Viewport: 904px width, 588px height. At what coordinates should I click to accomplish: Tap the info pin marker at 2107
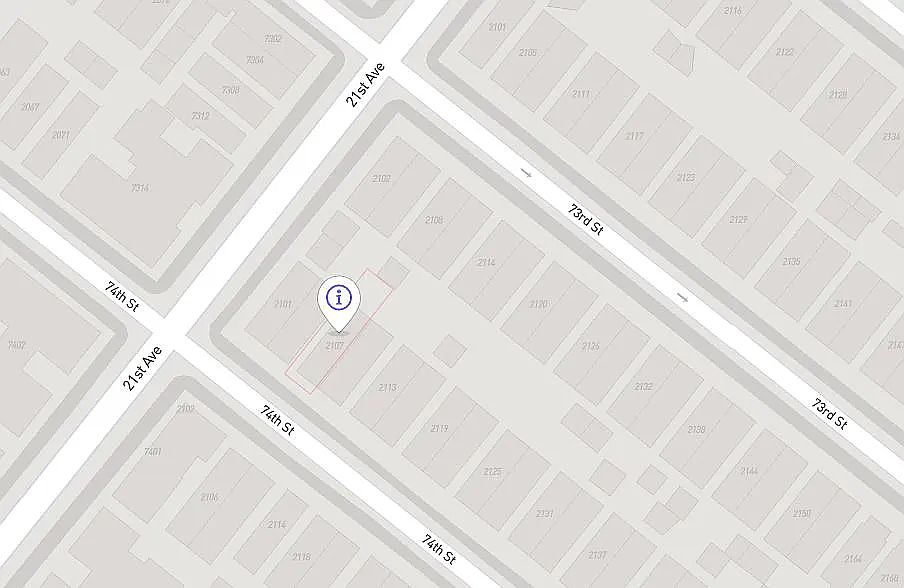(x=341, y=299)
